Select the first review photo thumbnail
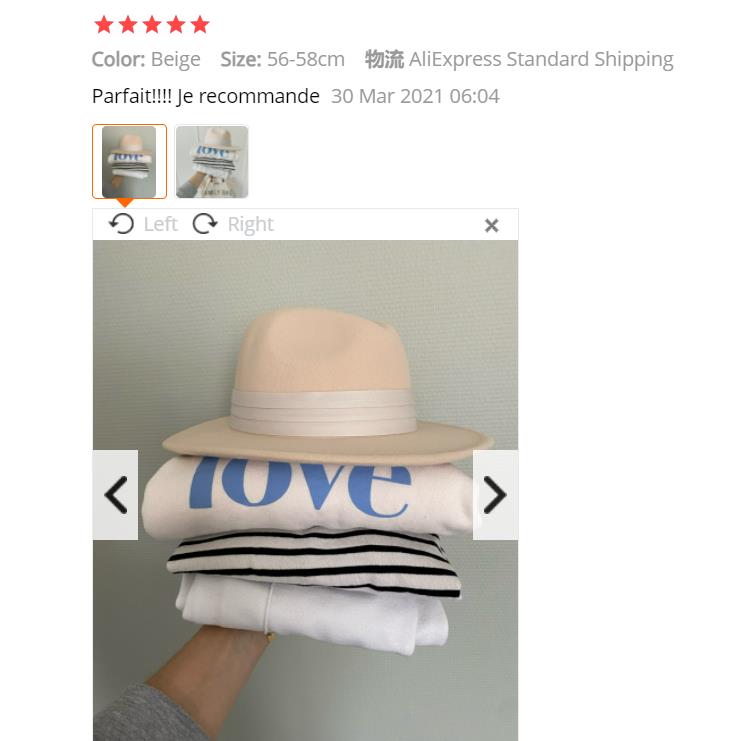 [129, 162]
